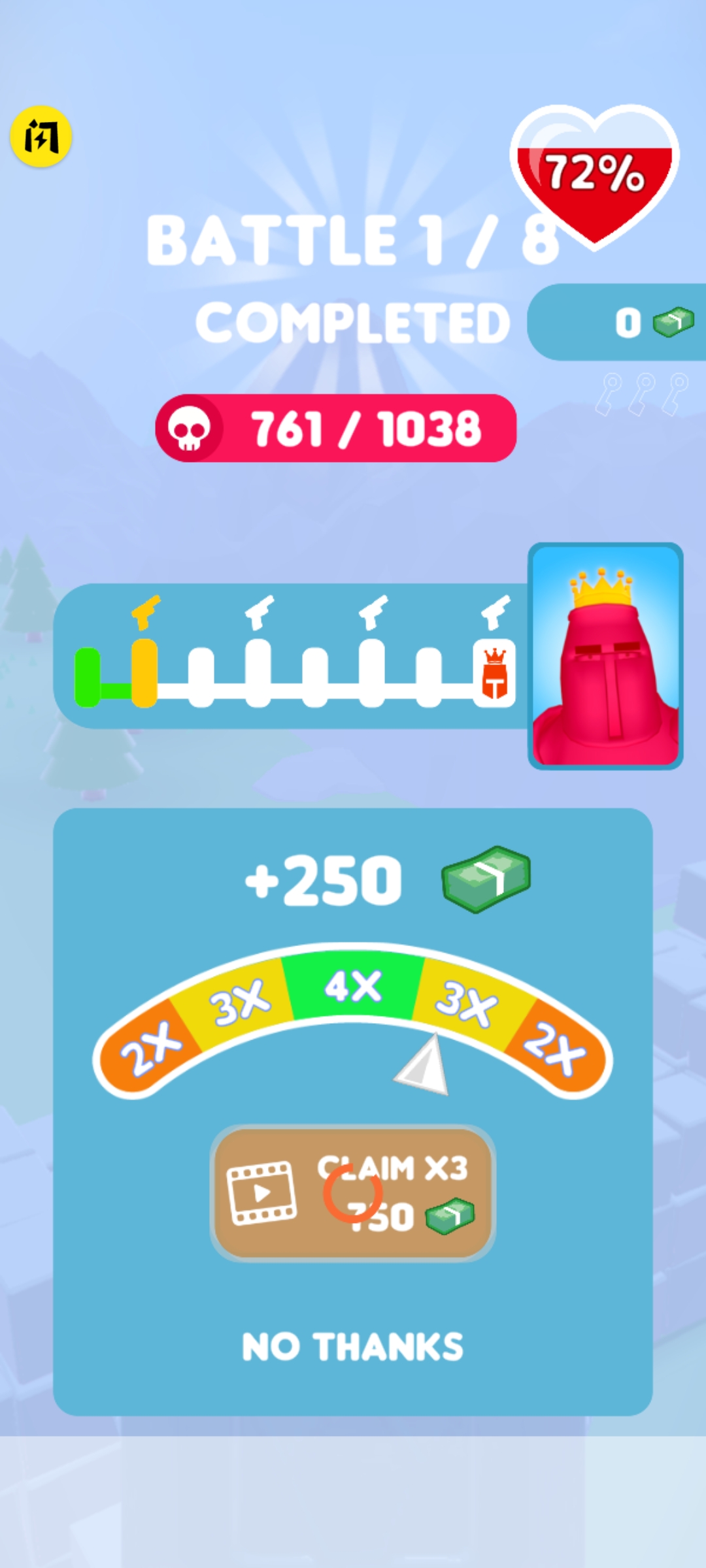Tap the yellow lightning icon at top left
Image resolution: width=706 pixels, height=1568 pixels.
click(41, 137)
